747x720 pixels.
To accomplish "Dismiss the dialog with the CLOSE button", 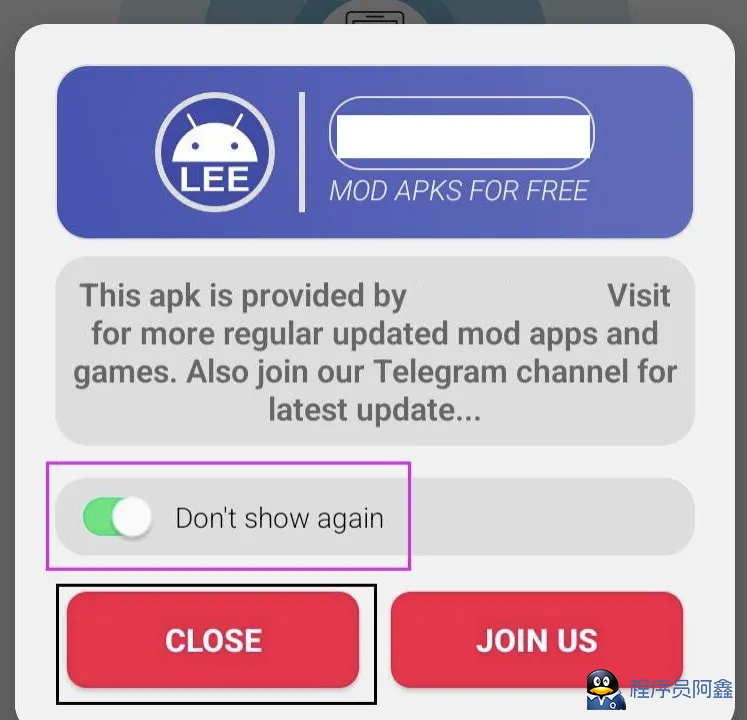I will point(213,640).
